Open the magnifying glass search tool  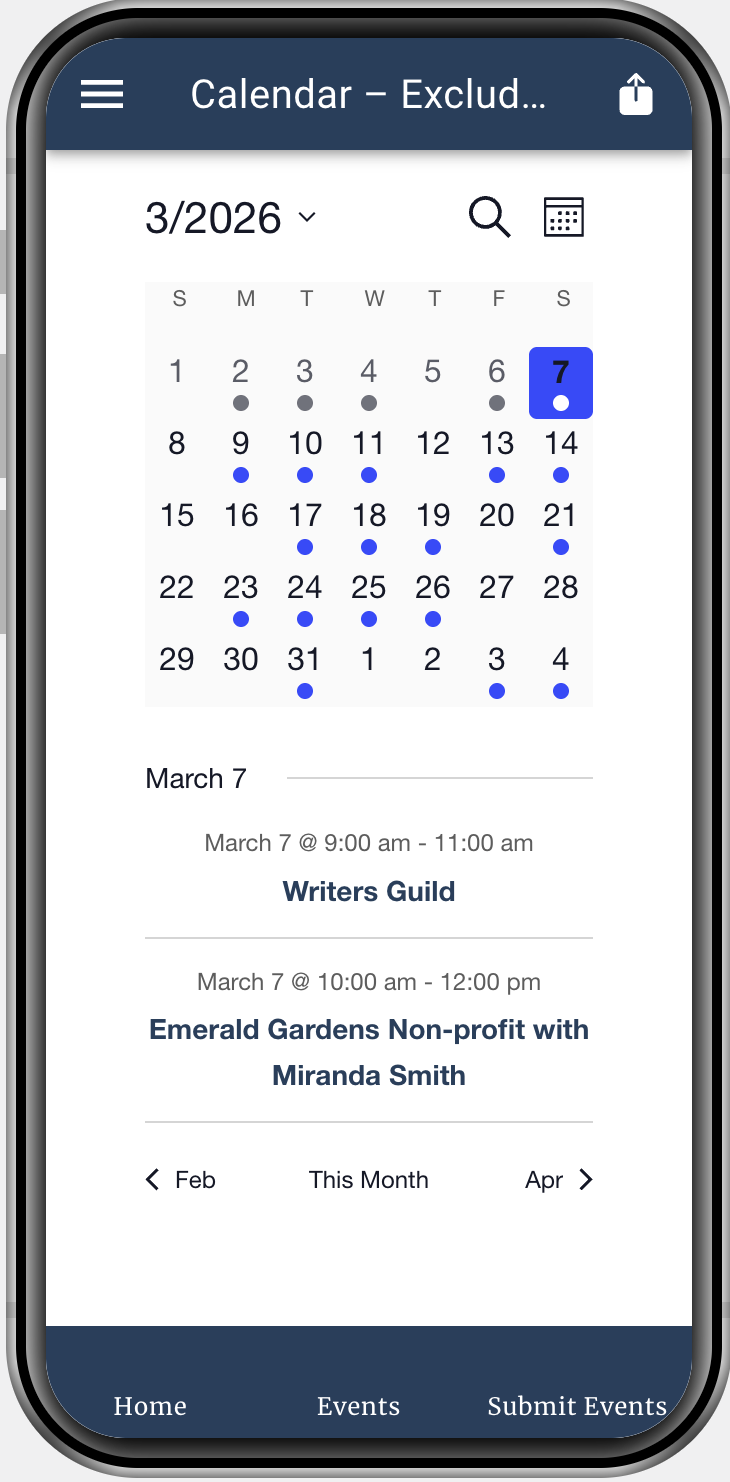(x=488, y=216)
